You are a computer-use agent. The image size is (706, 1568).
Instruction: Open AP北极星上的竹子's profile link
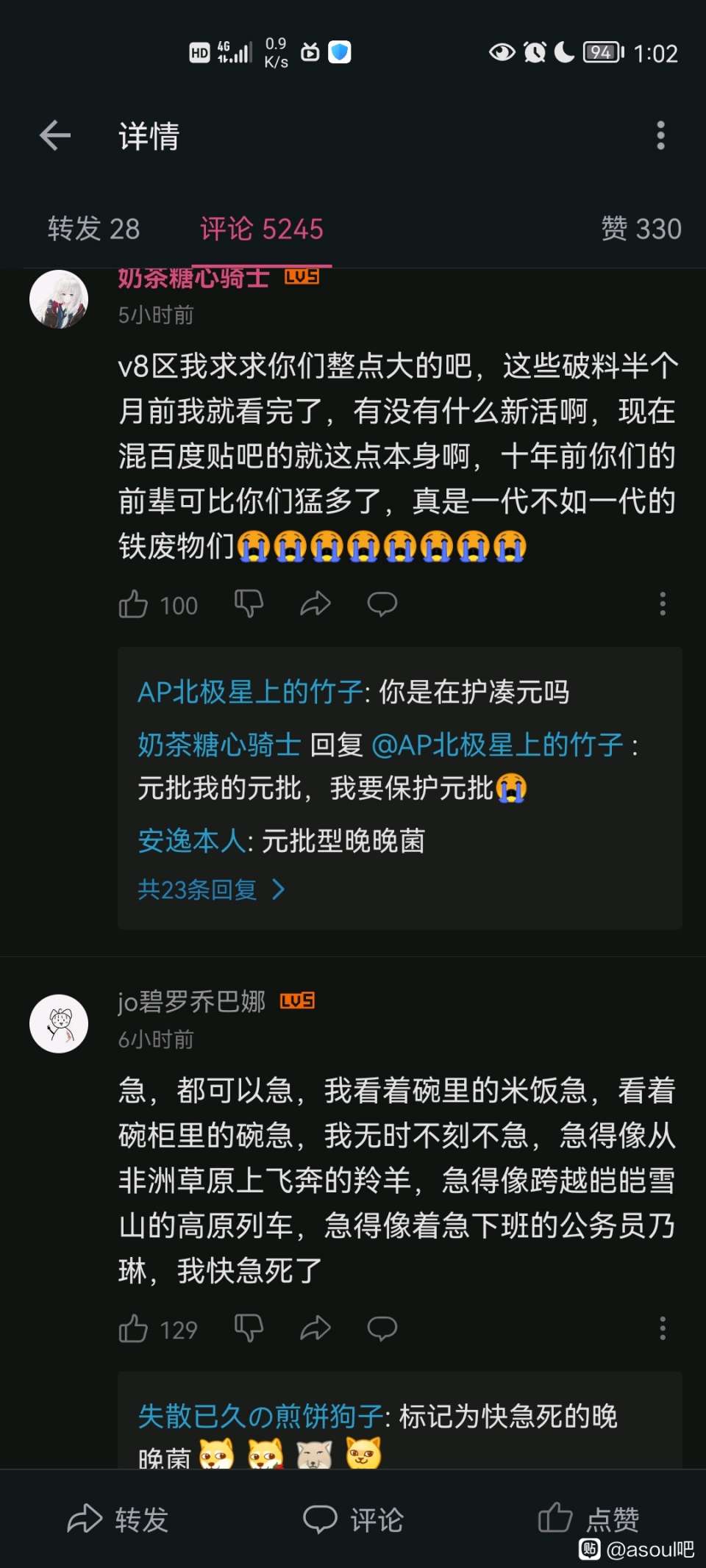[x=250, y=692]
